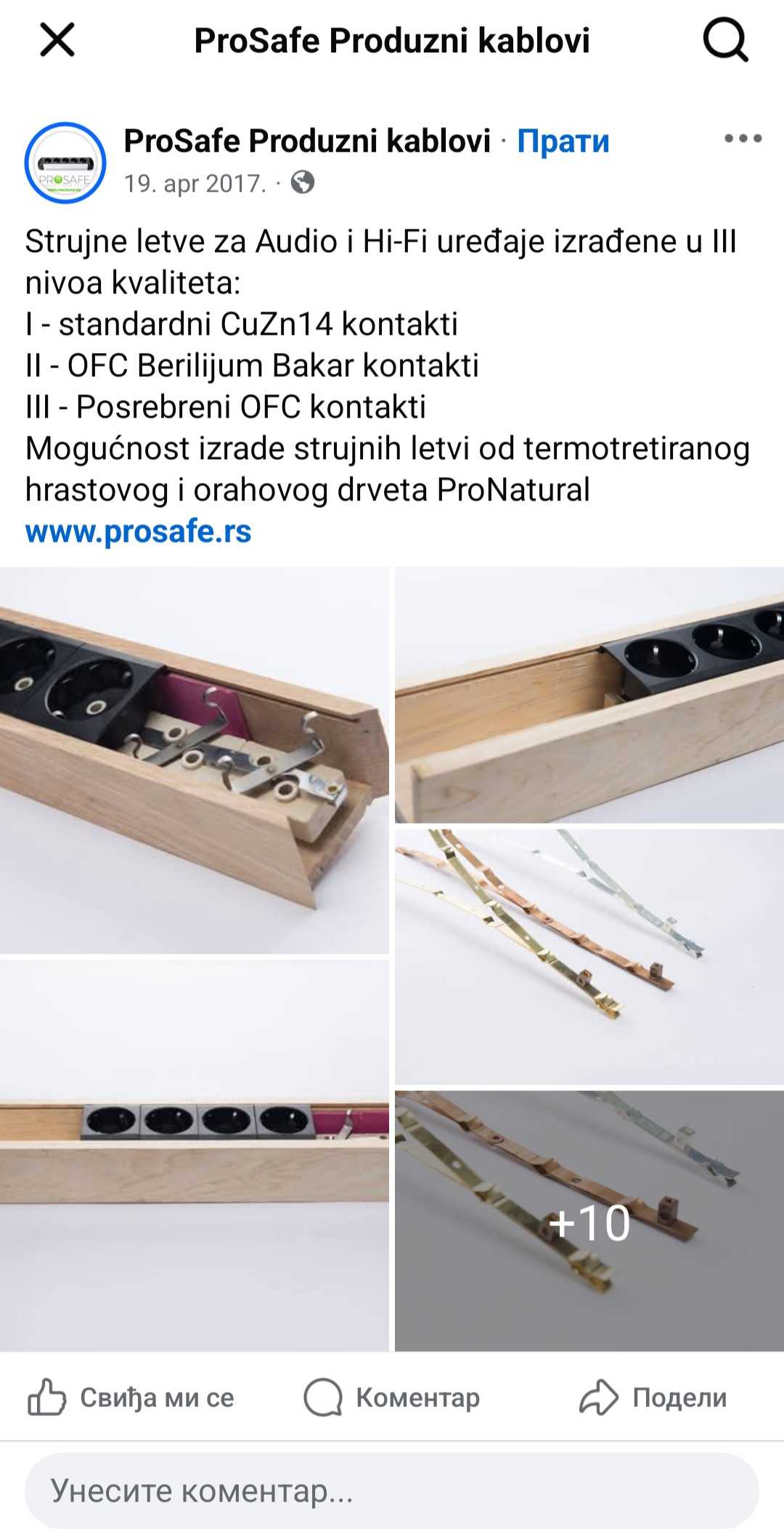Close the ProSafe Produzni kablovi page
The image size is (784, 1529).
[57, 40]
